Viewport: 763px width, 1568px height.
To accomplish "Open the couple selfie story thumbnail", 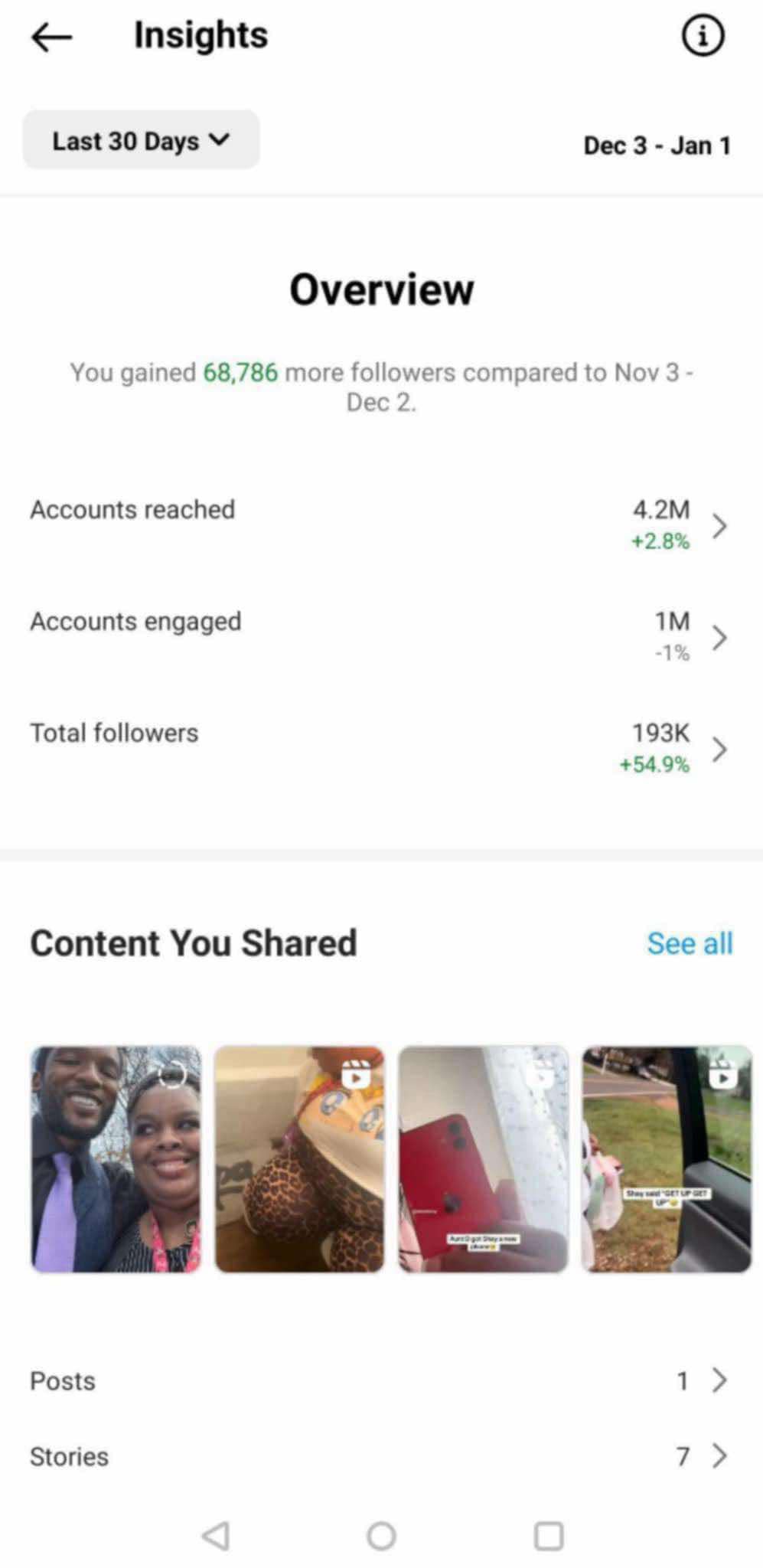I will (116, 1159).
